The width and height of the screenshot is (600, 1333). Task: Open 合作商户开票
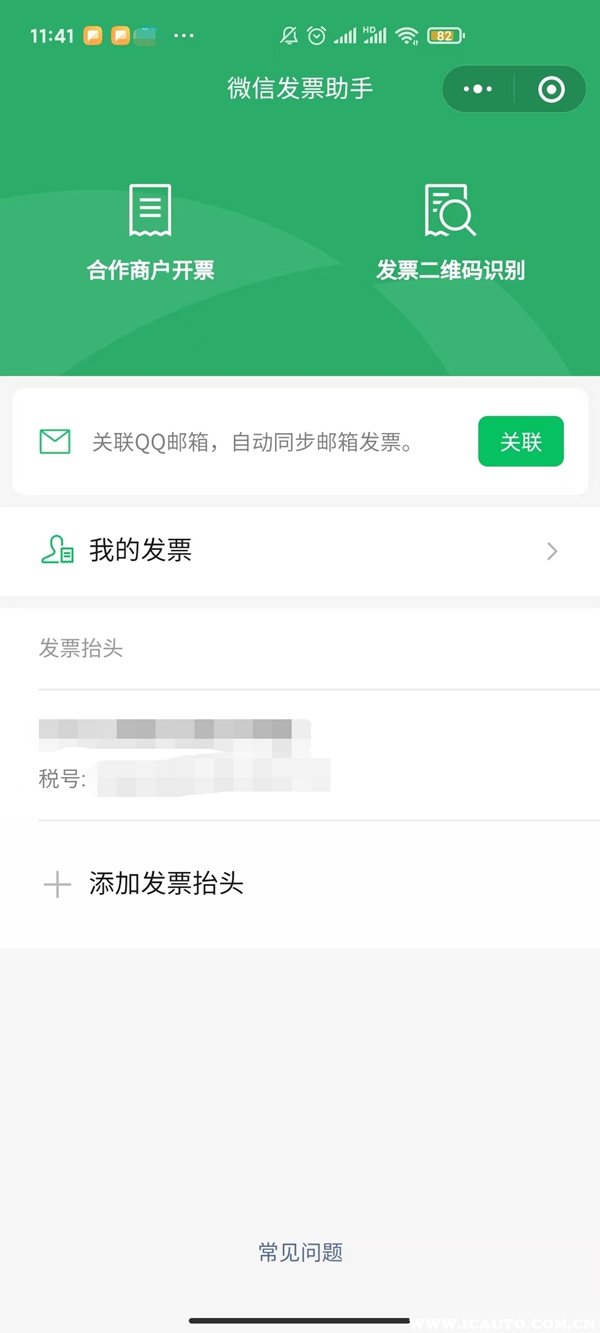tap(151, 232)
